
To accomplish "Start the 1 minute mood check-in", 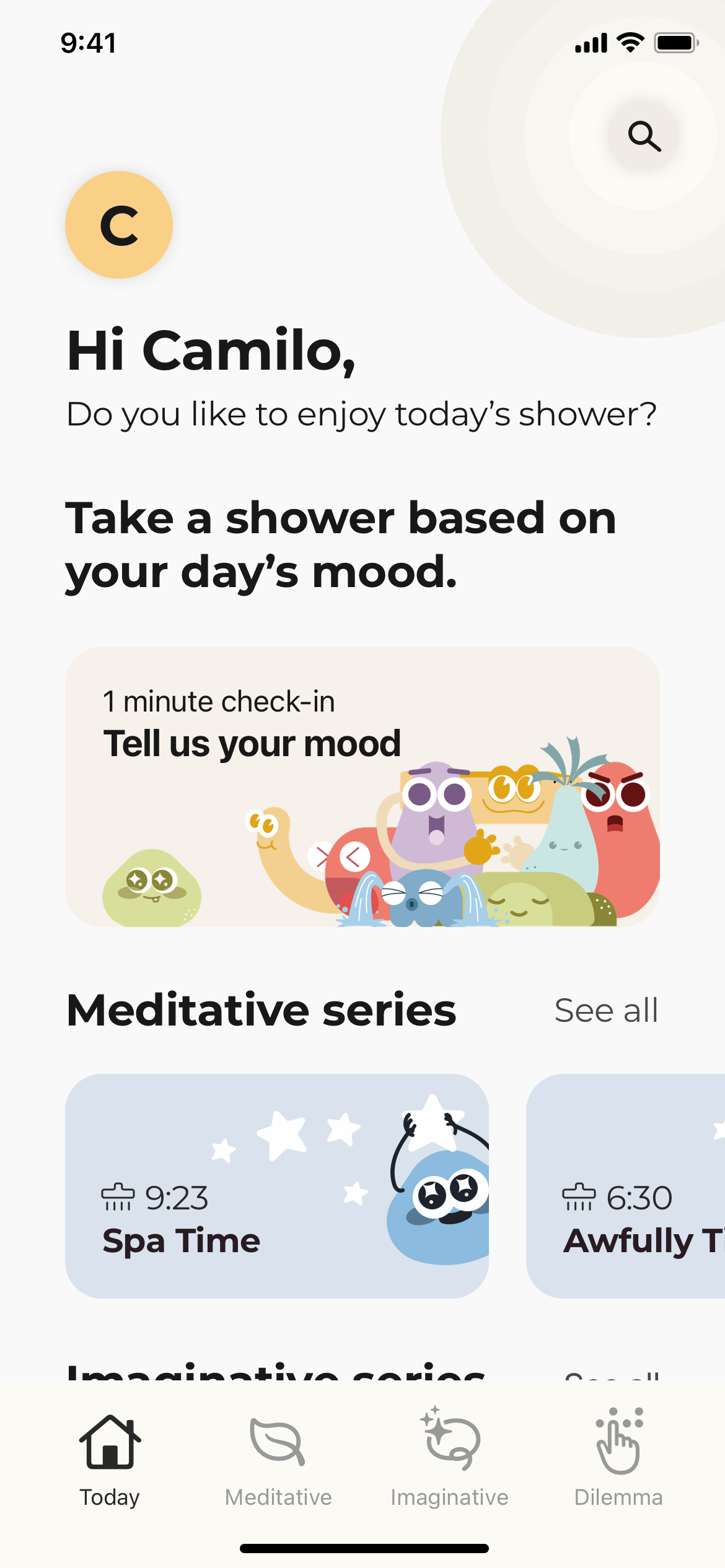I will (x=362, y=786).
